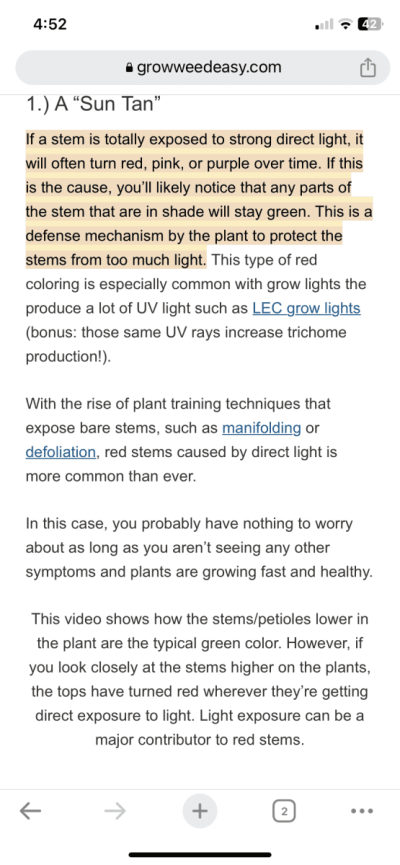Open the browser's three-dot menu
The width and height of the screenshot is (400, 865).
[362, 811]
